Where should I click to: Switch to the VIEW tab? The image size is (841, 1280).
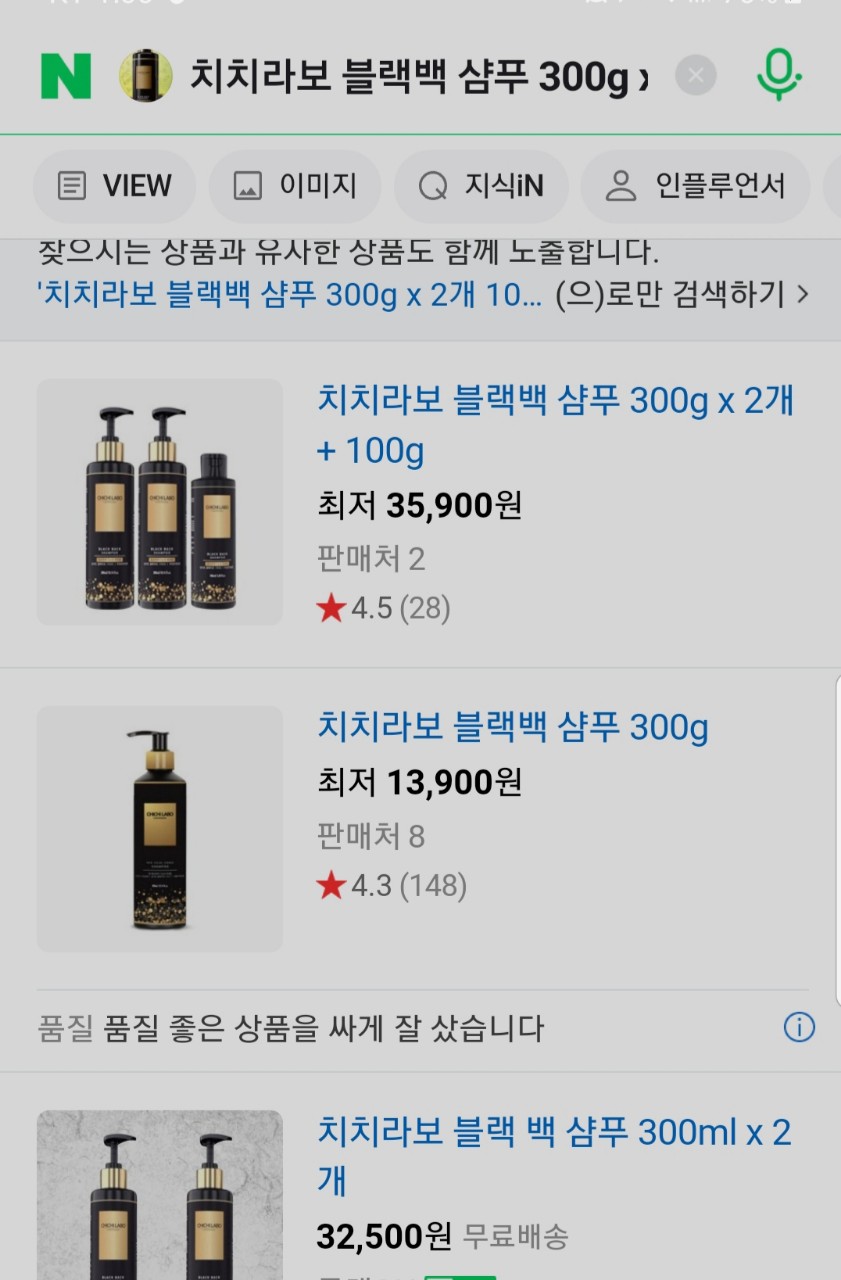114,186
